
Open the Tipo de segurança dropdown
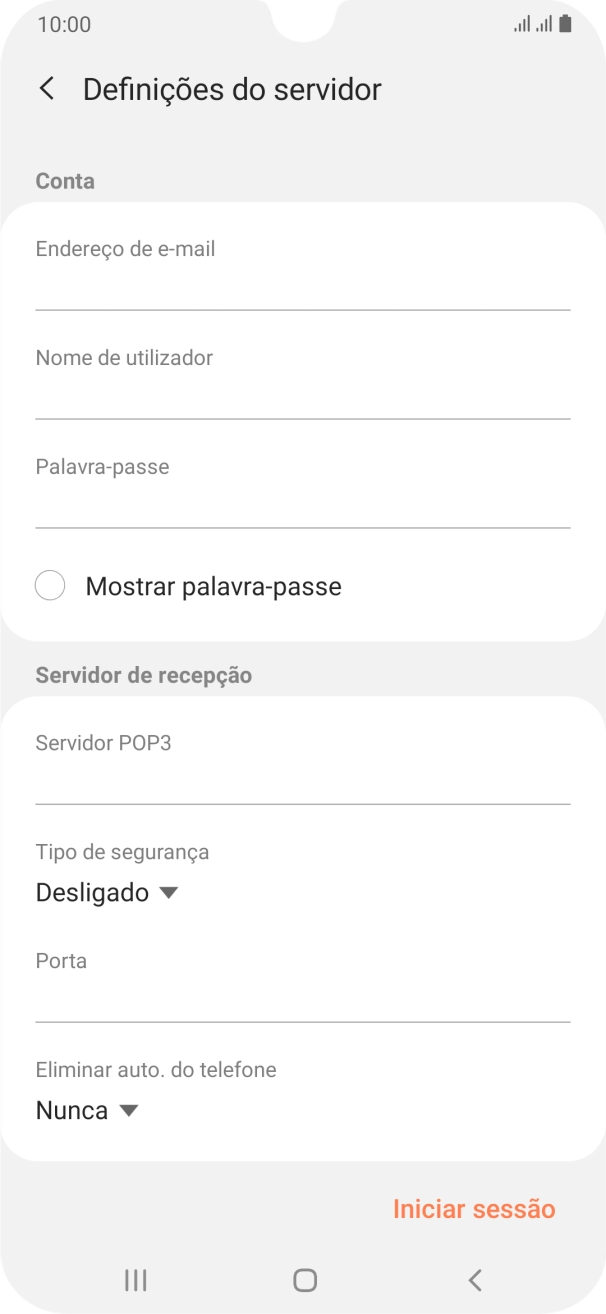point(107,892)
